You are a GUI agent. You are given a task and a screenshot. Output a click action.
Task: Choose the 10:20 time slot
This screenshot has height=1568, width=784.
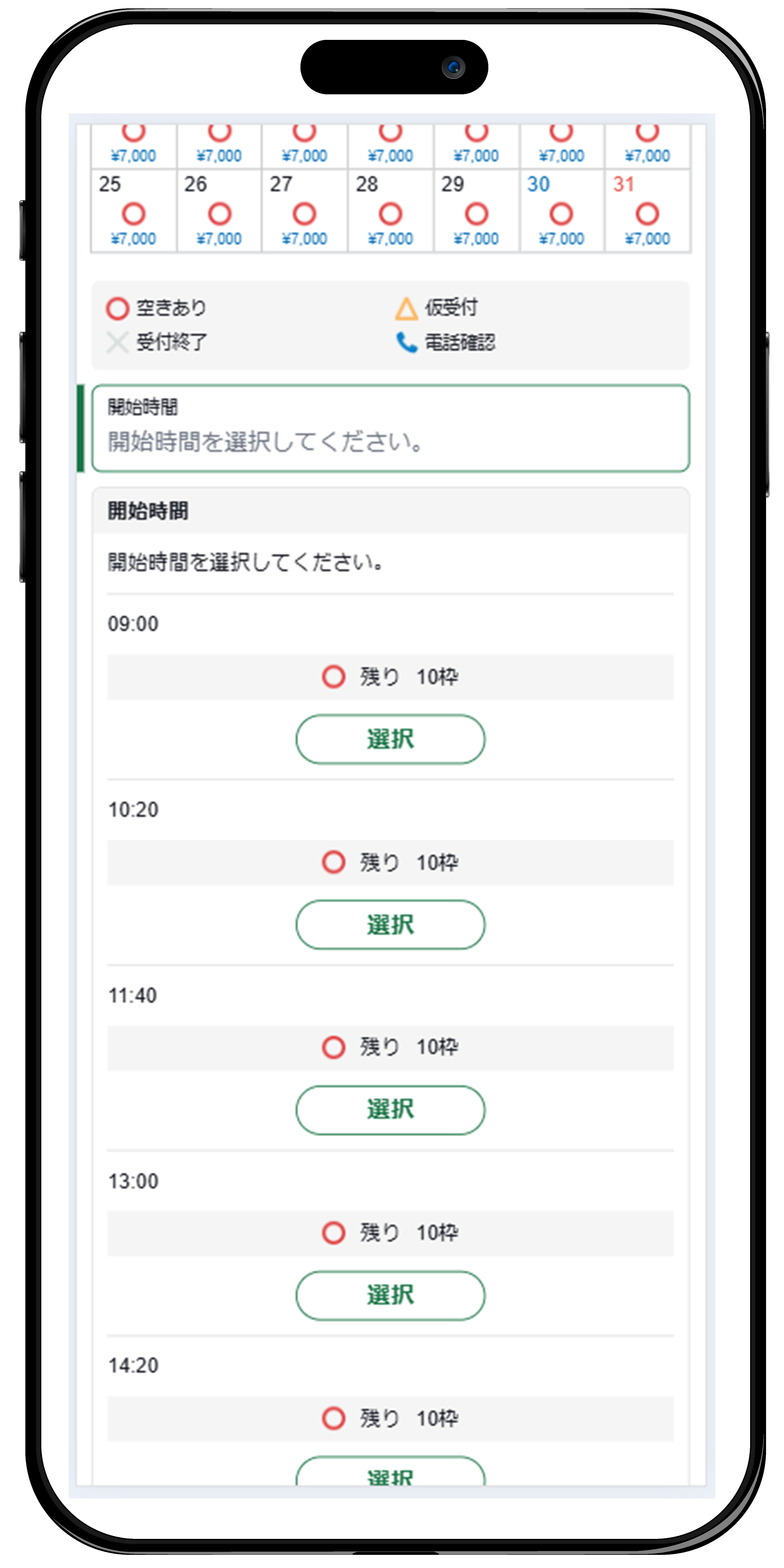coord(390,925)
